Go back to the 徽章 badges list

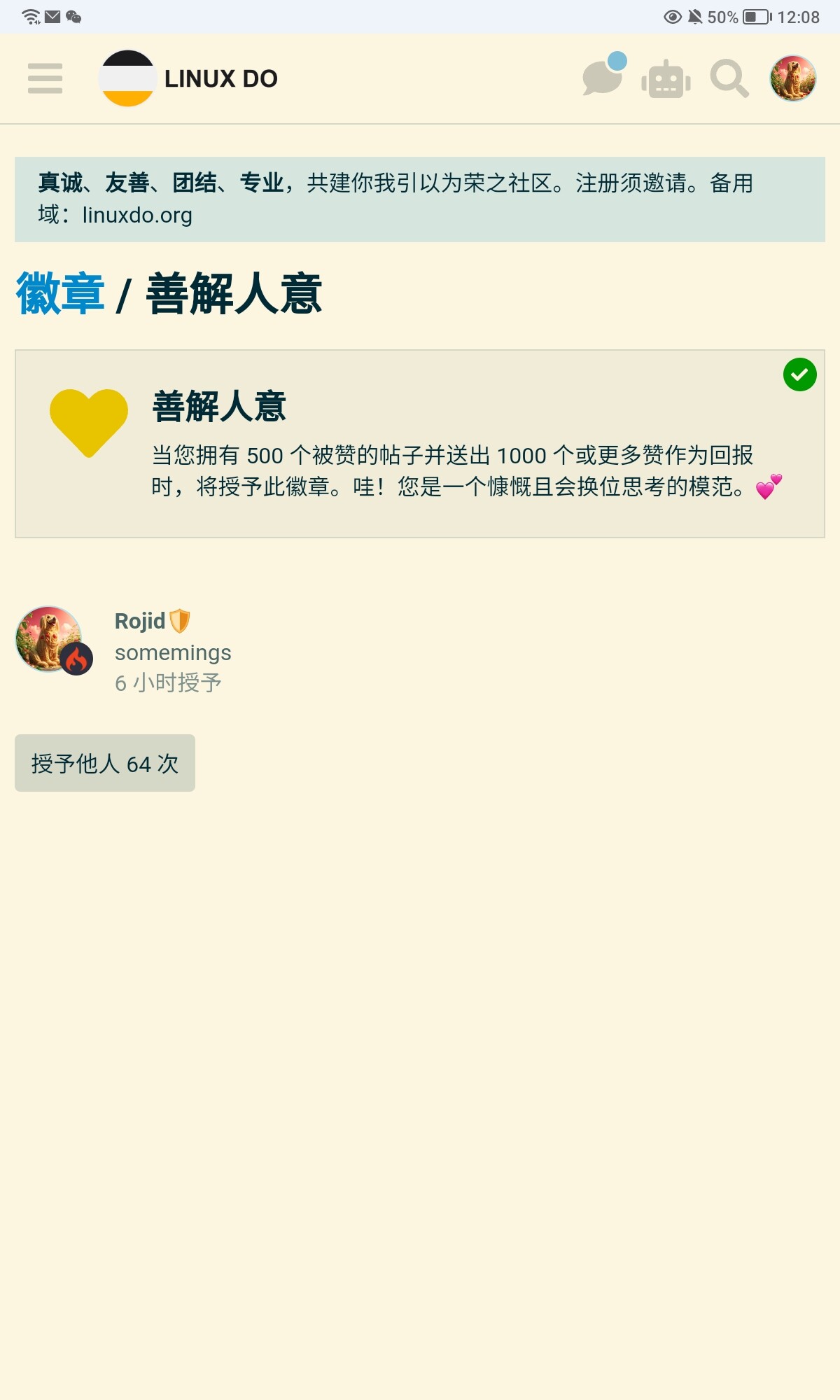coord(60,294)
